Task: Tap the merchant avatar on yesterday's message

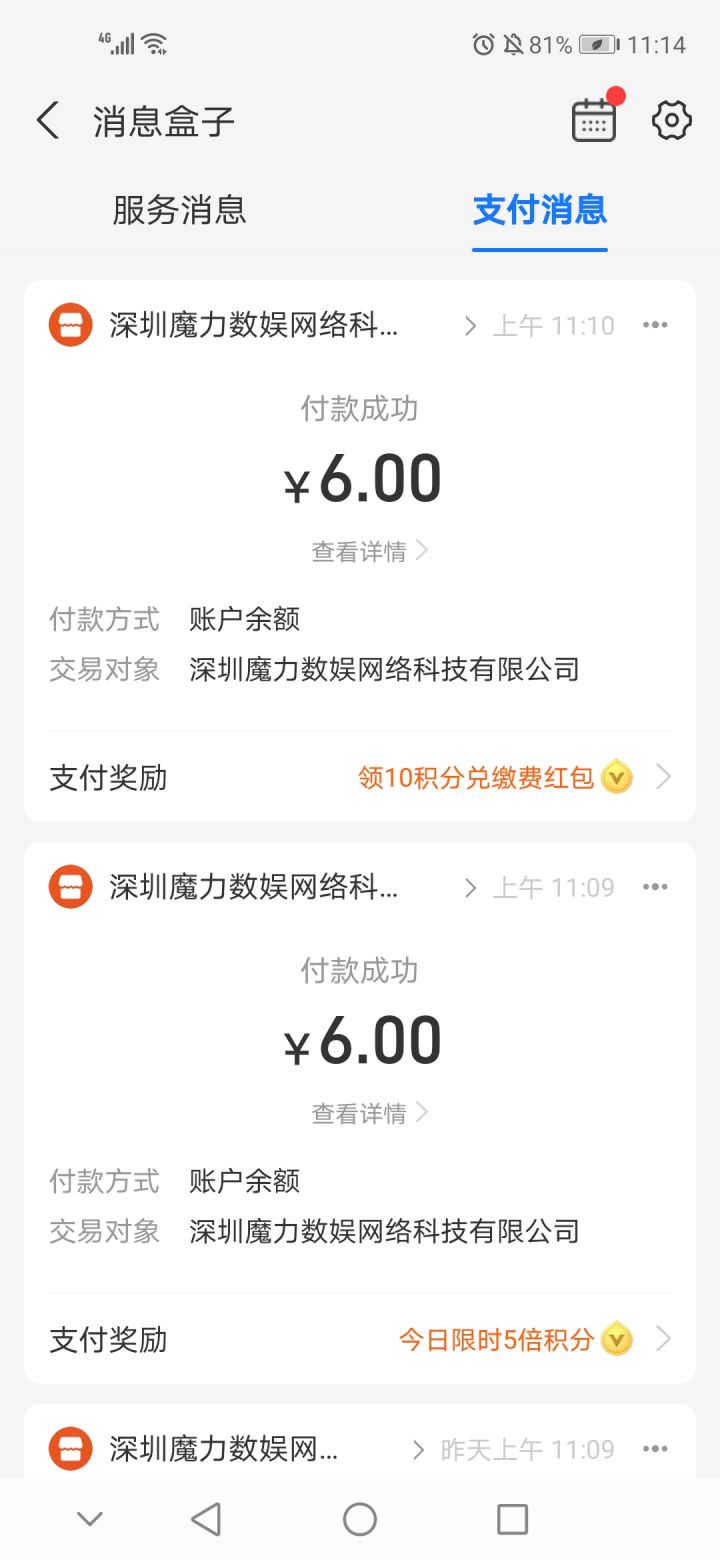Action: click(68, 1447)
